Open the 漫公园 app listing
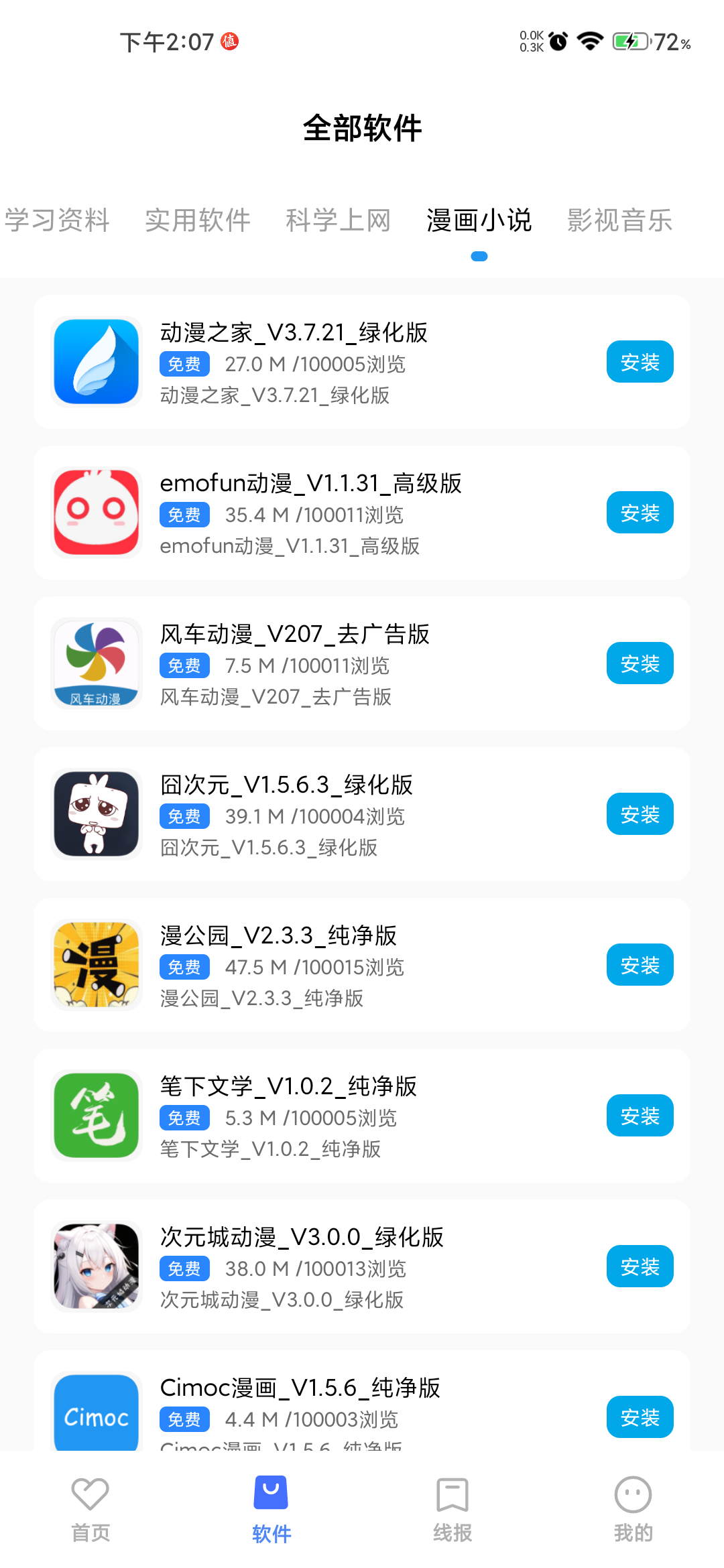724x1568 pixels. click(x=278, y=936)
